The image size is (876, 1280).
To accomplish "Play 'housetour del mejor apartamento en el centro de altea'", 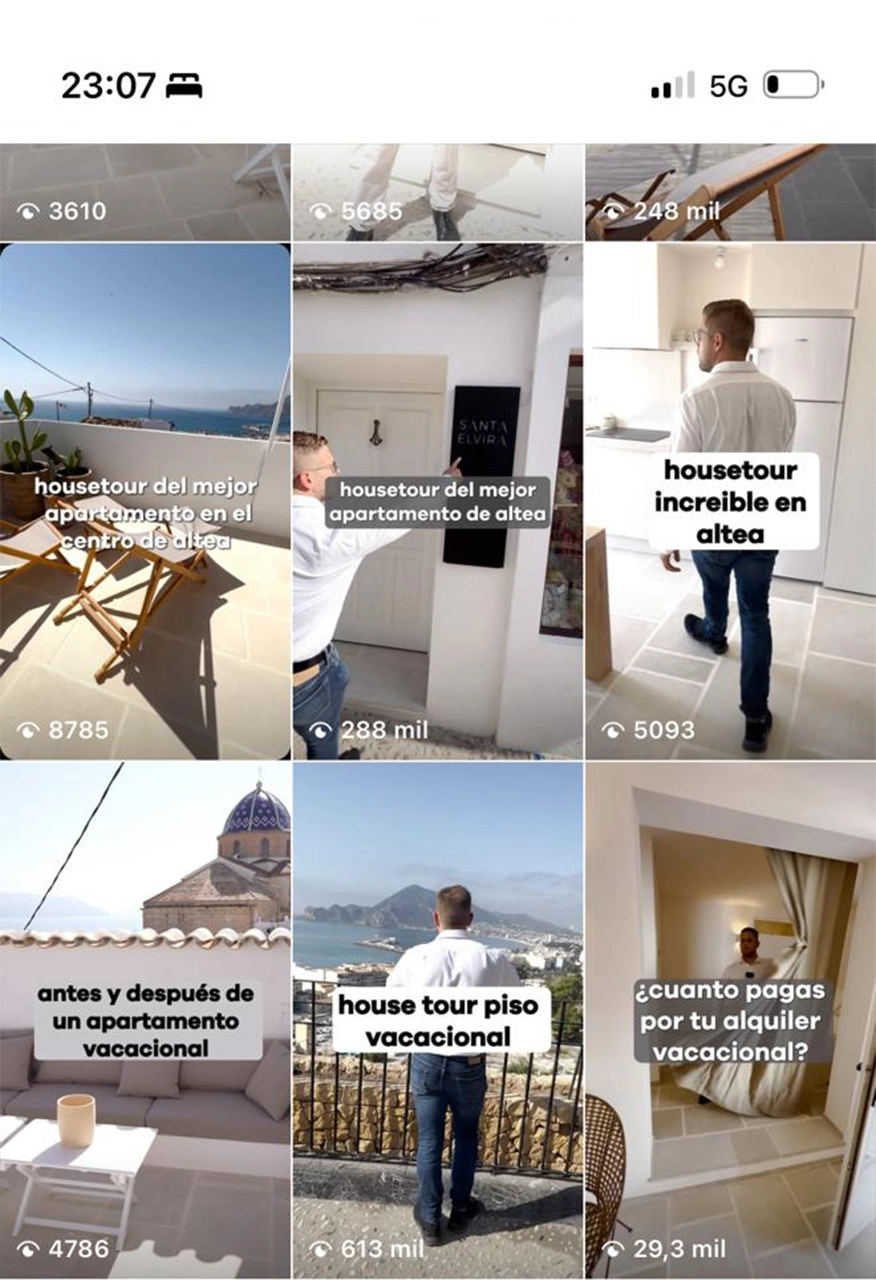I will (x=145, y=500).
